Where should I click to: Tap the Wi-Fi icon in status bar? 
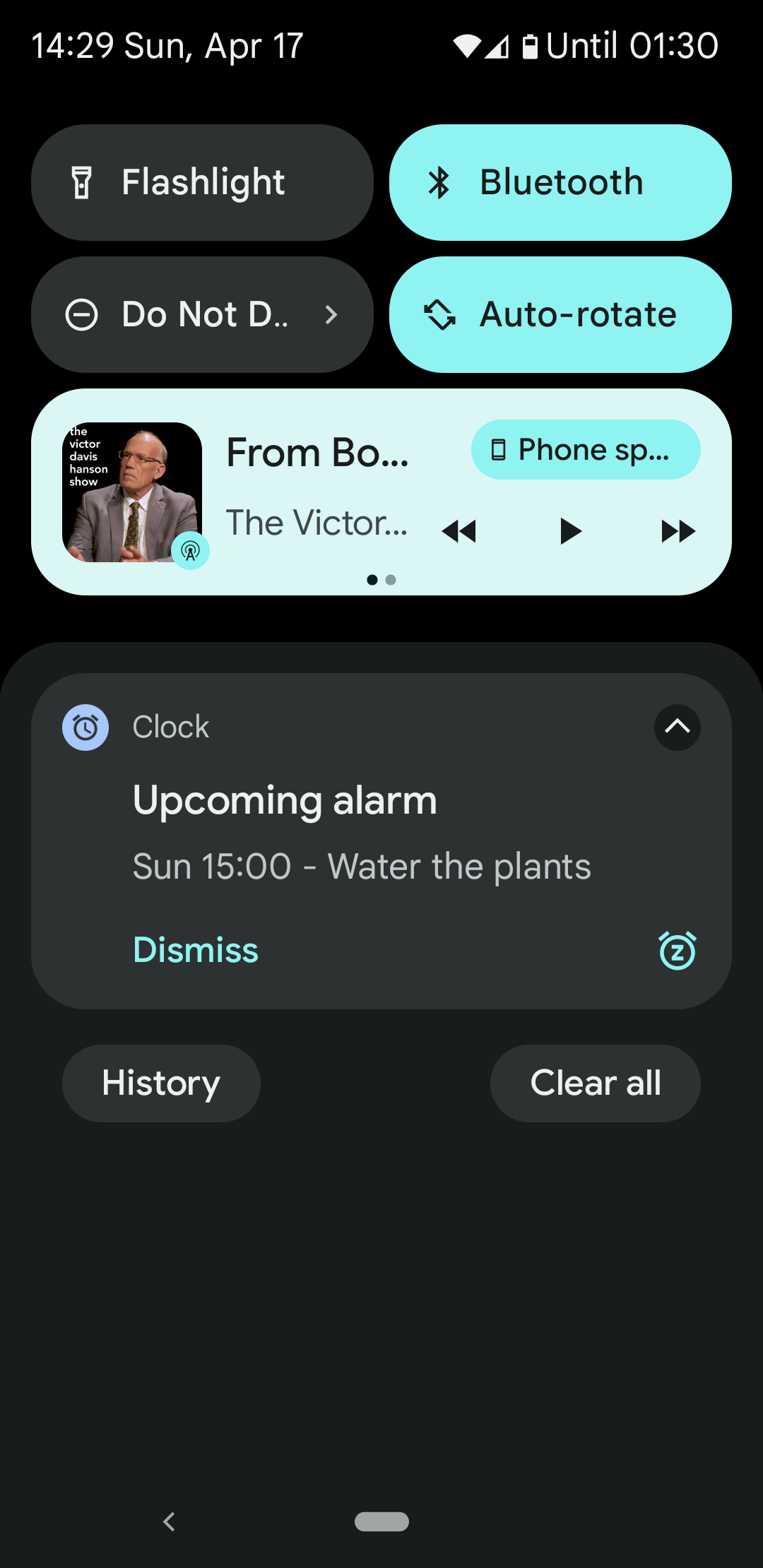coord(466,44)
